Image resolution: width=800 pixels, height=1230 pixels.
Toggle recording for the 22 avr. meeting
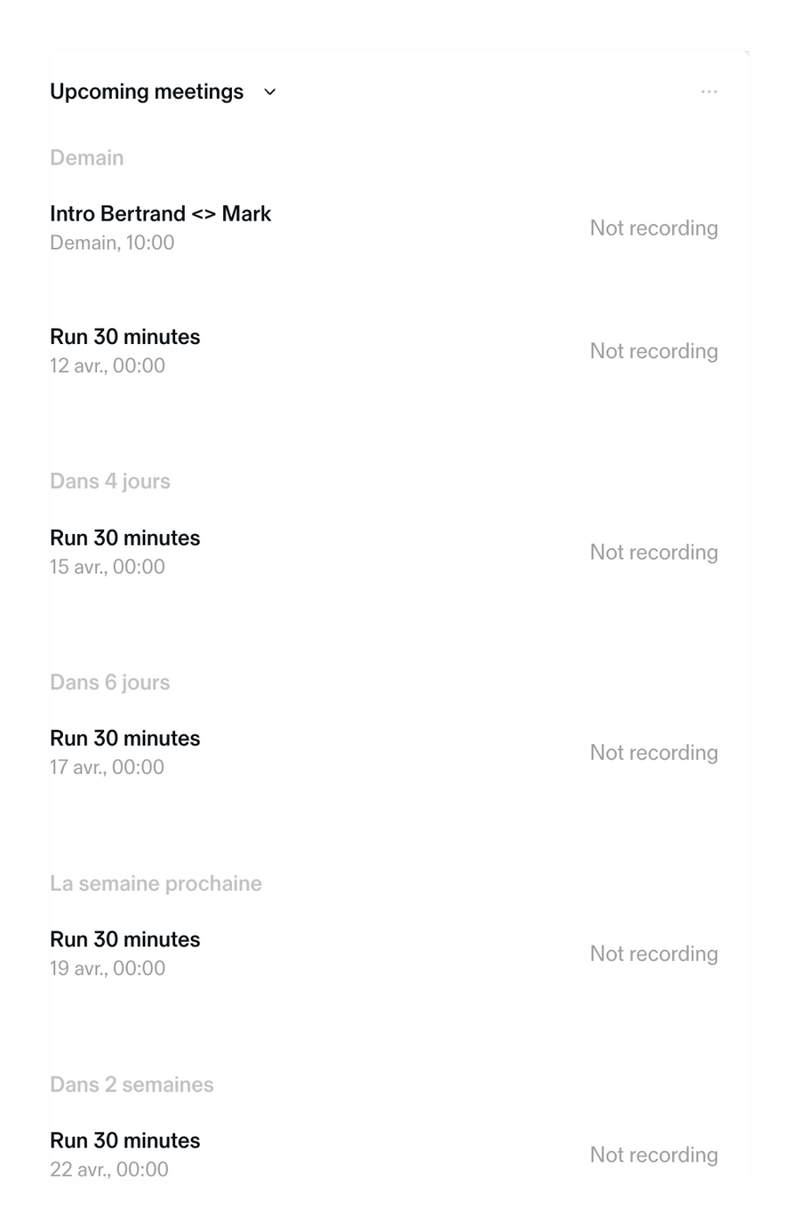[654, 1154]
